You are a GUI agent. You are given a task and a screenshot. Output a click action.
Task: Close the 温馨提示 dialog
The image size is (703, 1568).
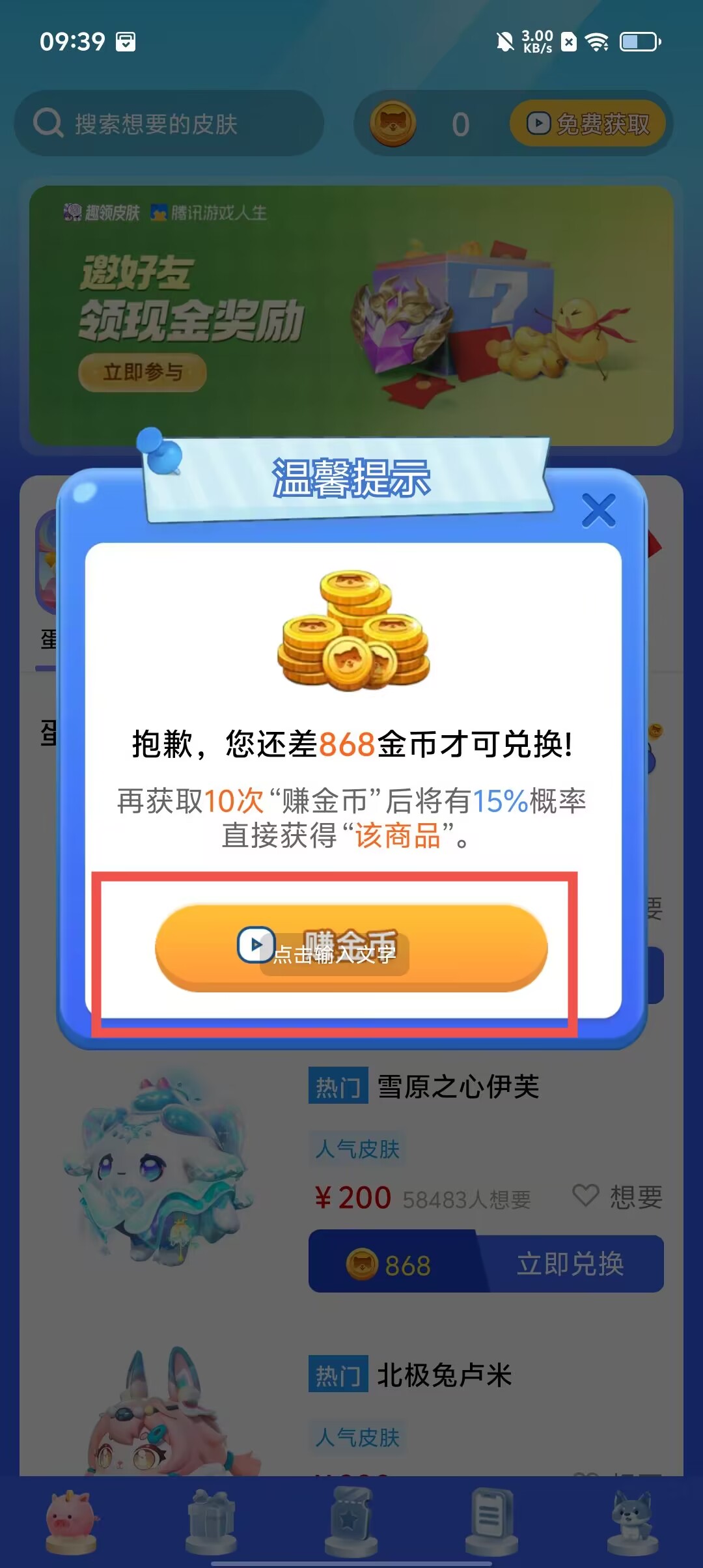[x=598, y=511]
